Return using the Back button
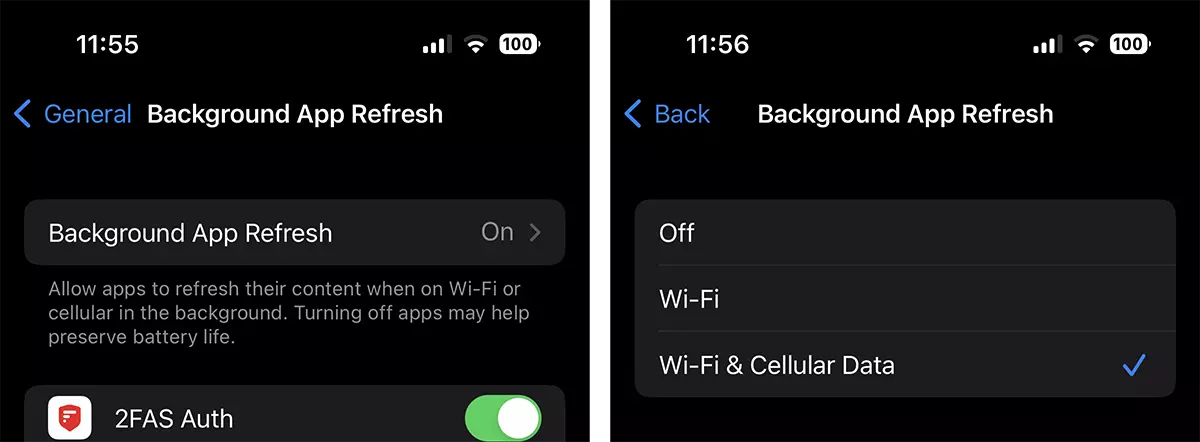 point(668,114)
